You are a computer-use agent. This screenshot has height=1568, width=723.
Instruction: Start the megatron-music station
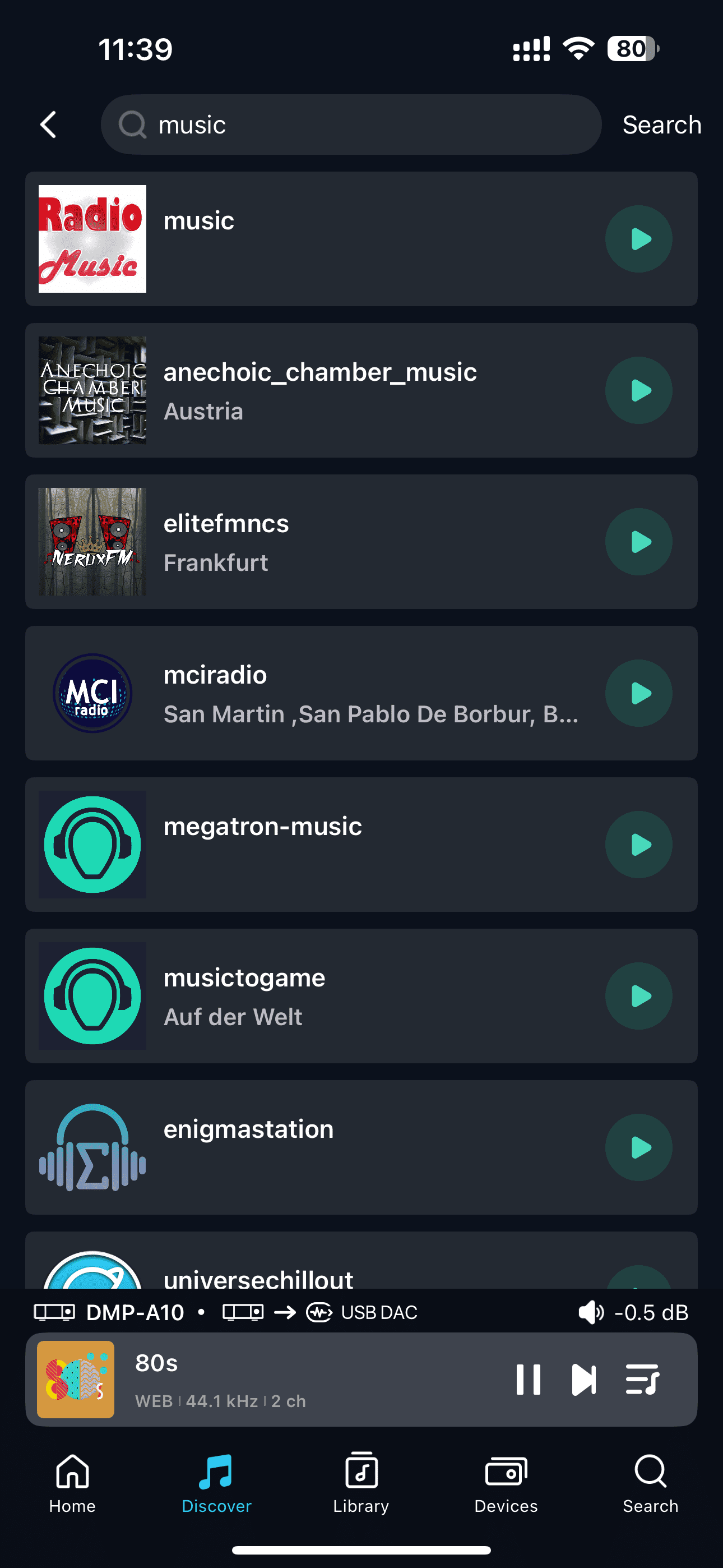(x=638, y=845)
